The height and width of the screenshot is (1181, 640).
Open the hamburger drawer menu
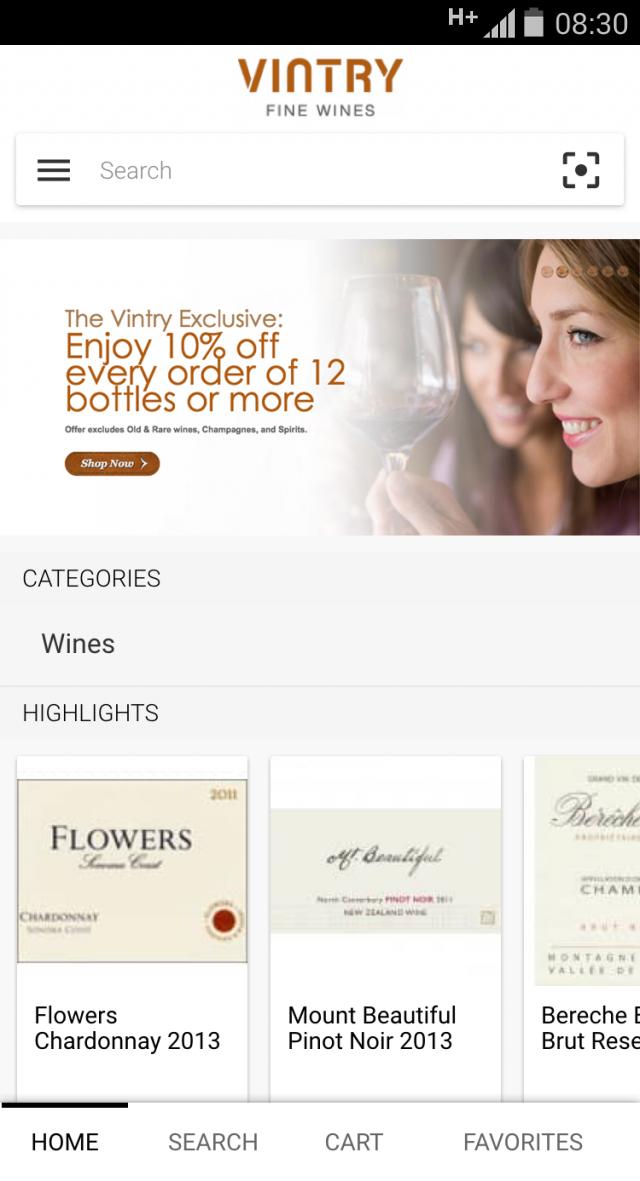click(x=54, y=171)
